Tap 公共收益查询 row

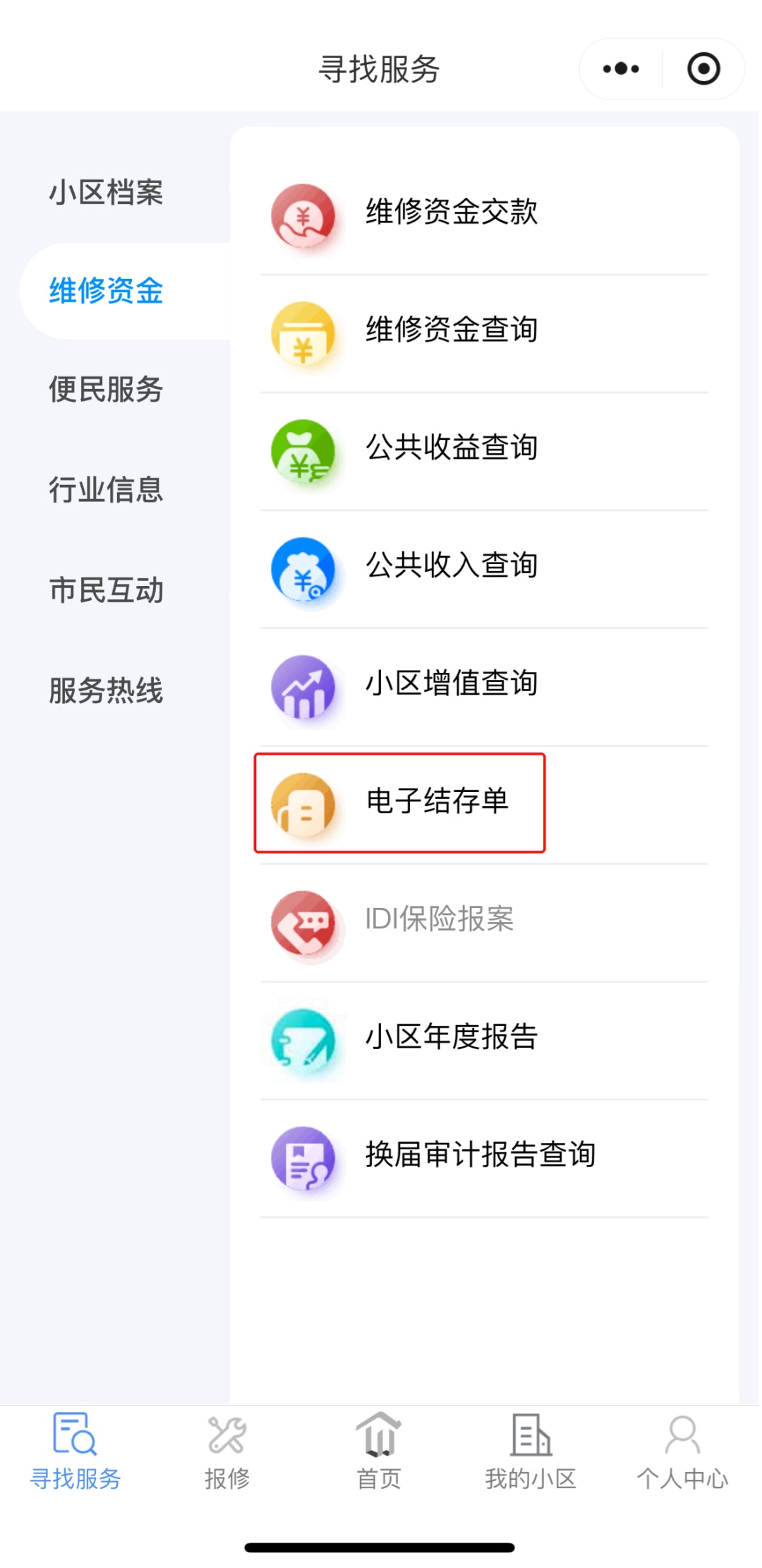(x=452, y=448)
